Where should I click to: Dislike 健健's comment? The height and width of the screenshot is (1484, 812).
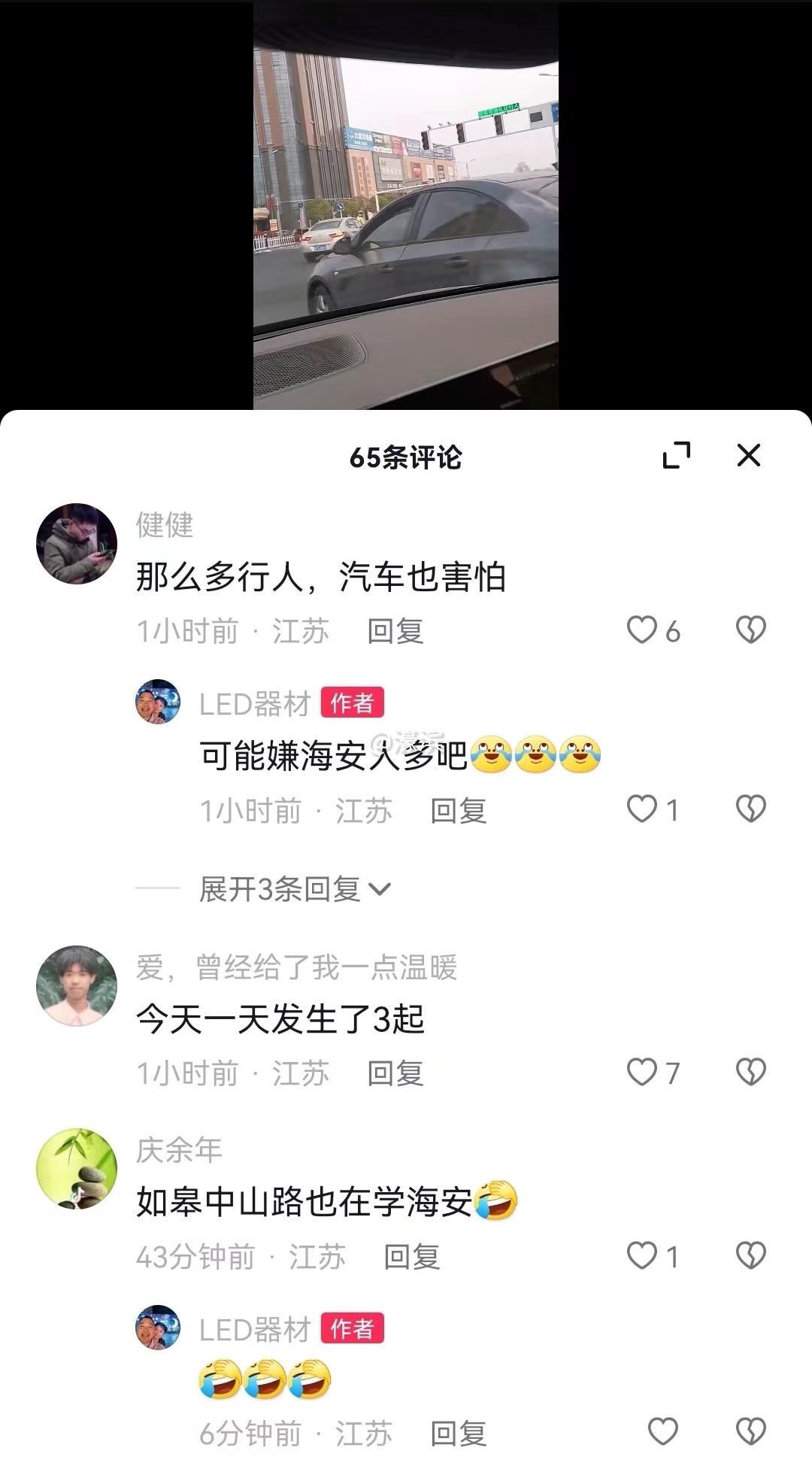coord(750,632)
